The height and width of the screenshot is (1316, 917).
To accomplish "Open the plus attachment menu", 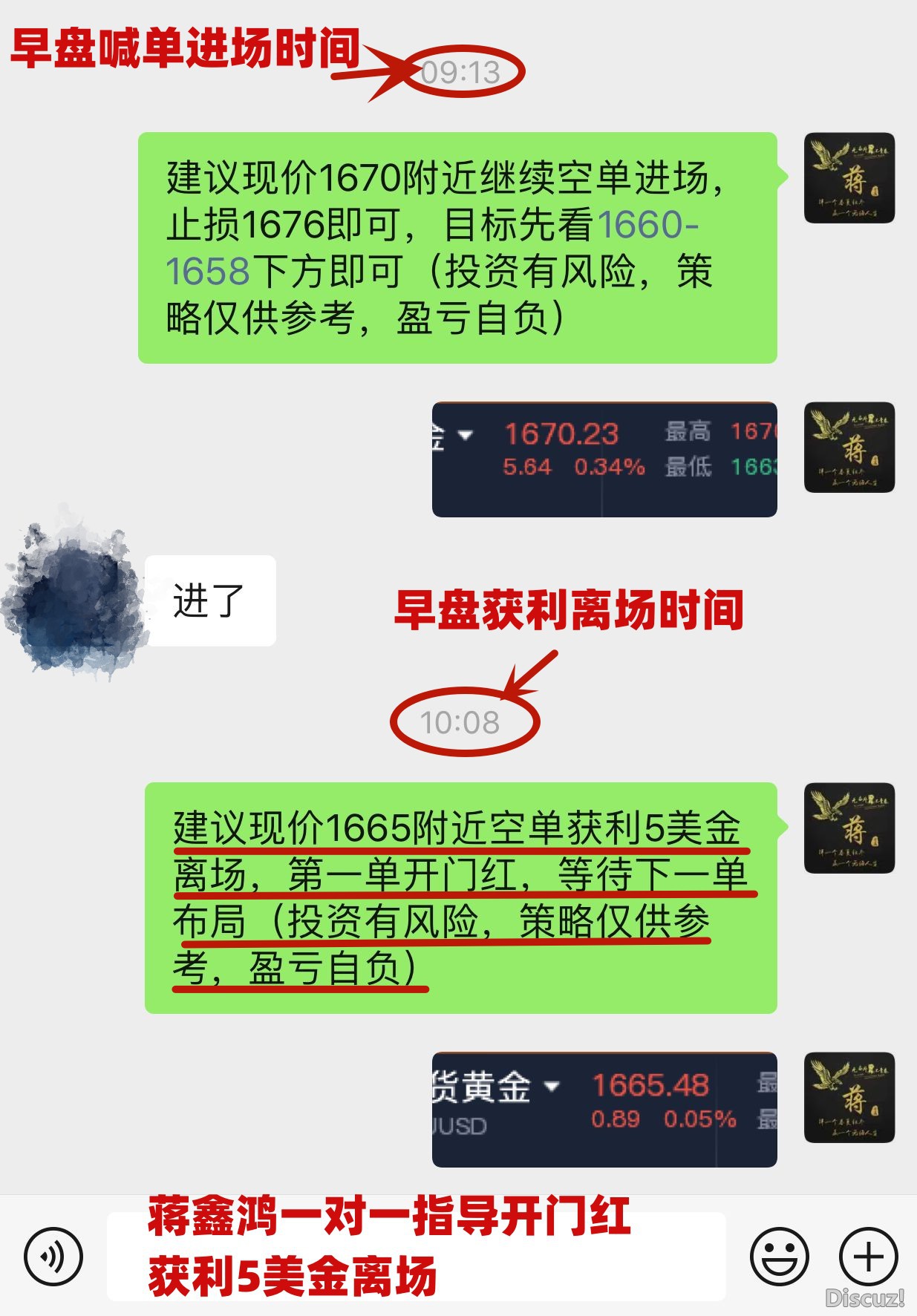I will (x=868, y=1257).
